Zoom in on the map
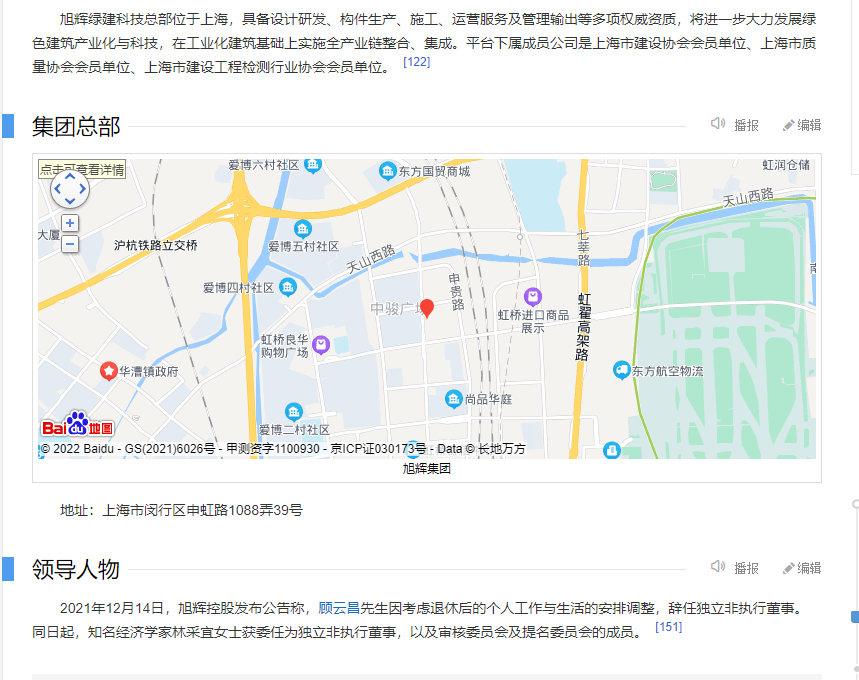The width and height of the screenshot is (859, 680). 70,223
